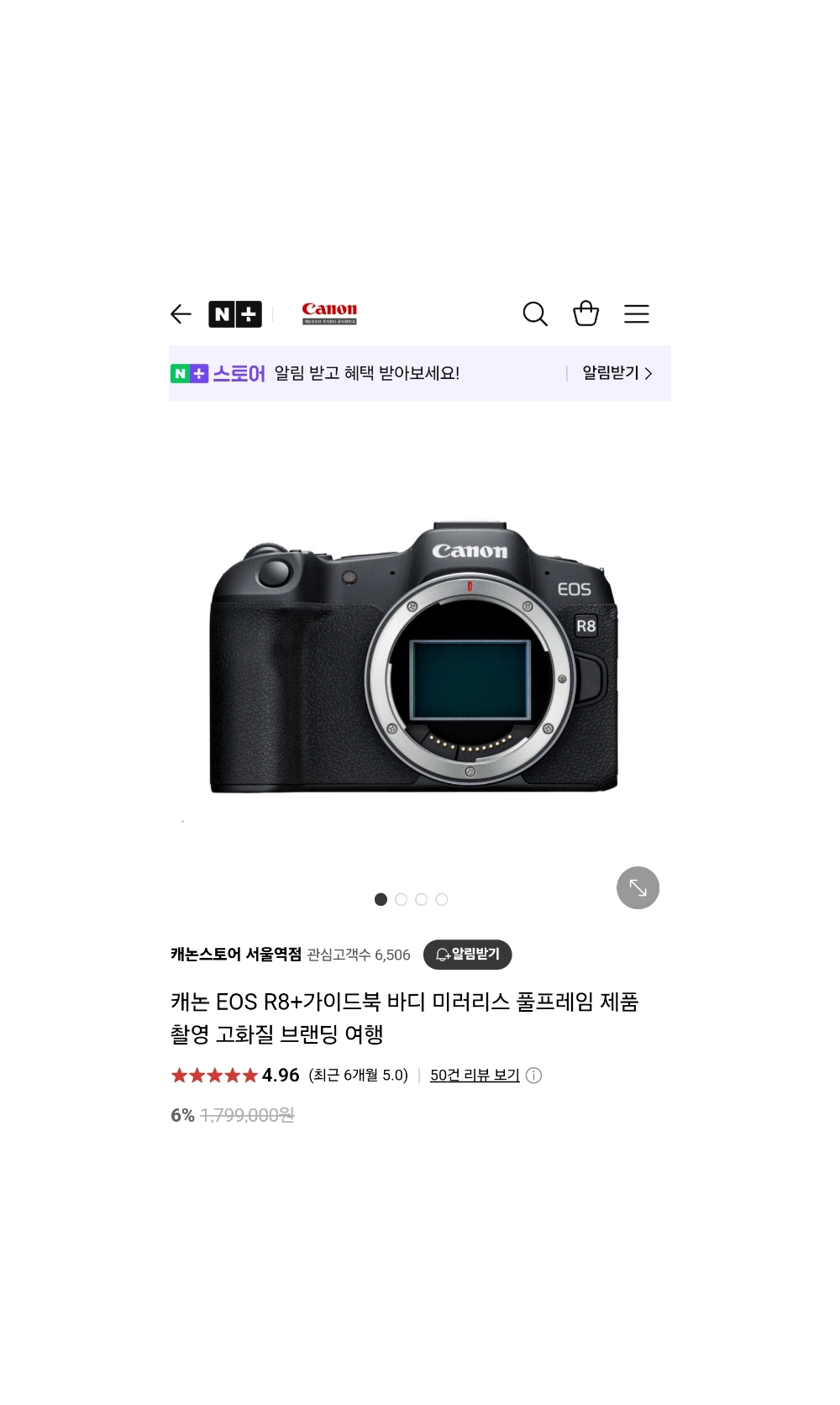
Task: Open the N+ store home
Action: click(x=235, y=314)
